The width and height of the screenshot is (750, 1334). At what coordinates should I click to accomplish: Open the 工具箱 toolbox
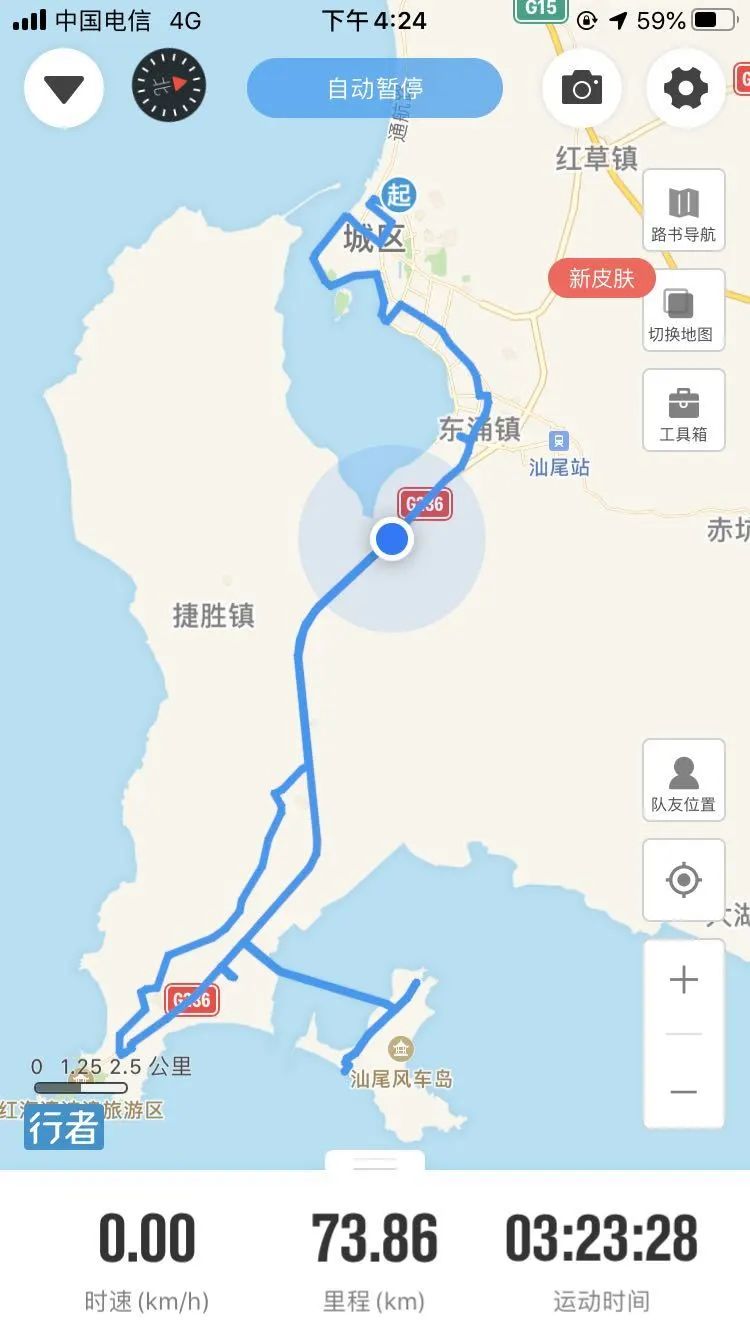[684, 411]
